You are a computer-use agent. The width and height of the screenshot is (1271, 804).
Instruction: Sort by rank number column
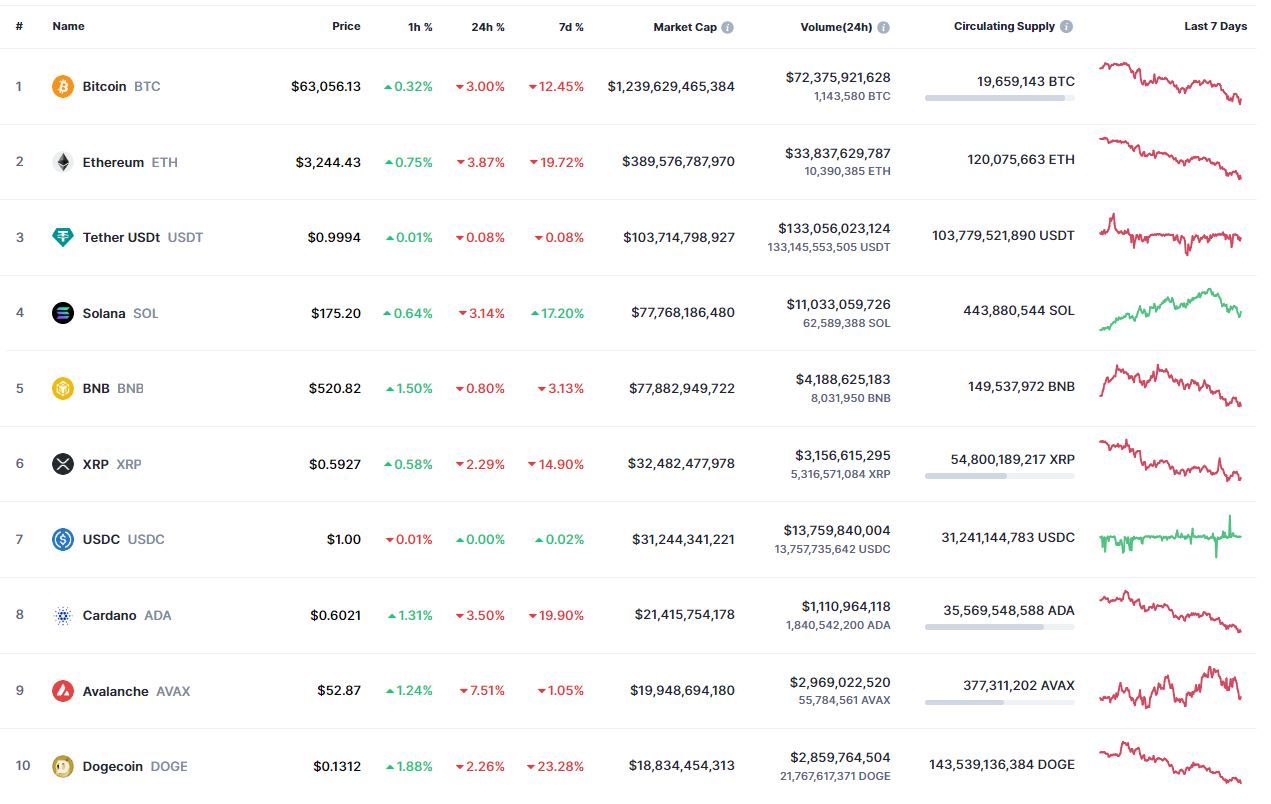click(19, 26)
